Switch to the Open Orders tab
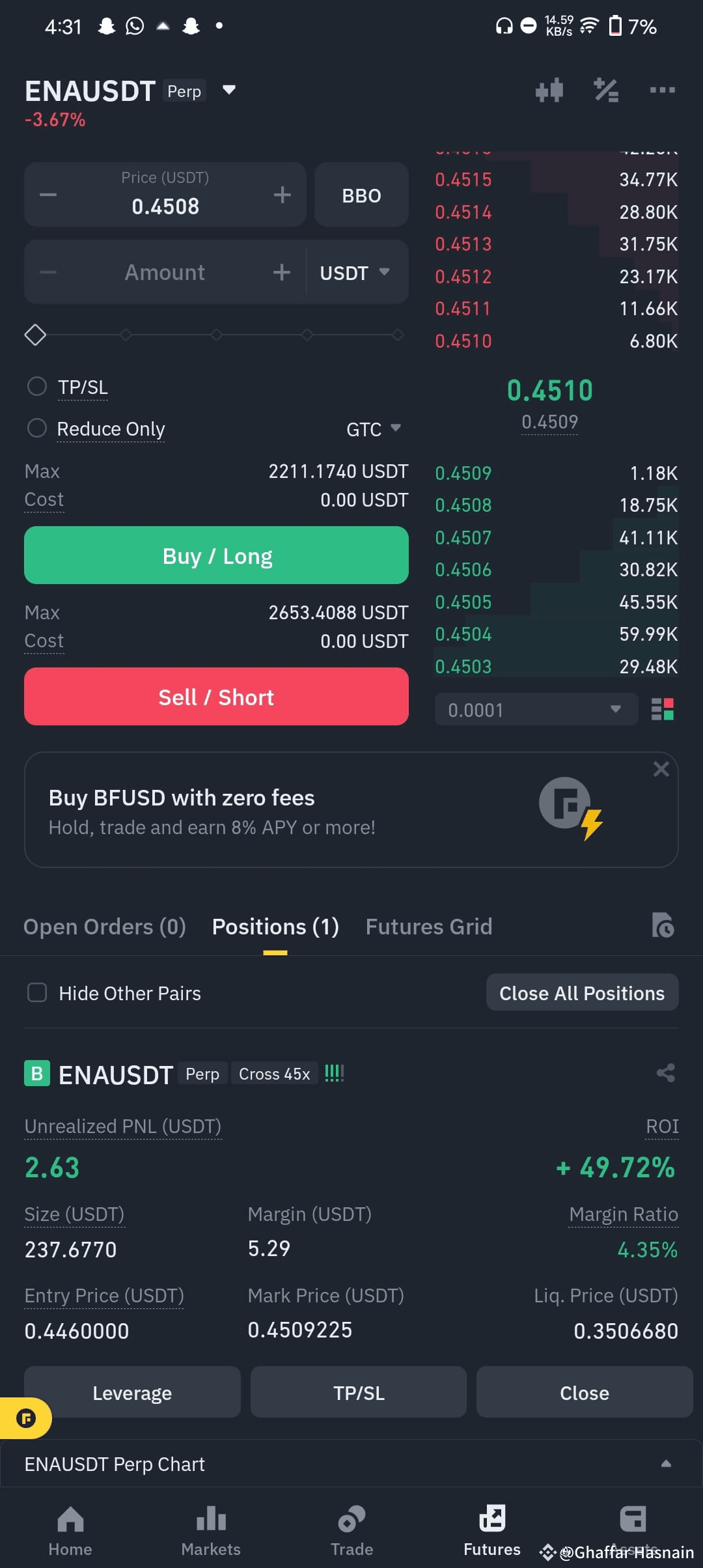 tap(105, 927)
